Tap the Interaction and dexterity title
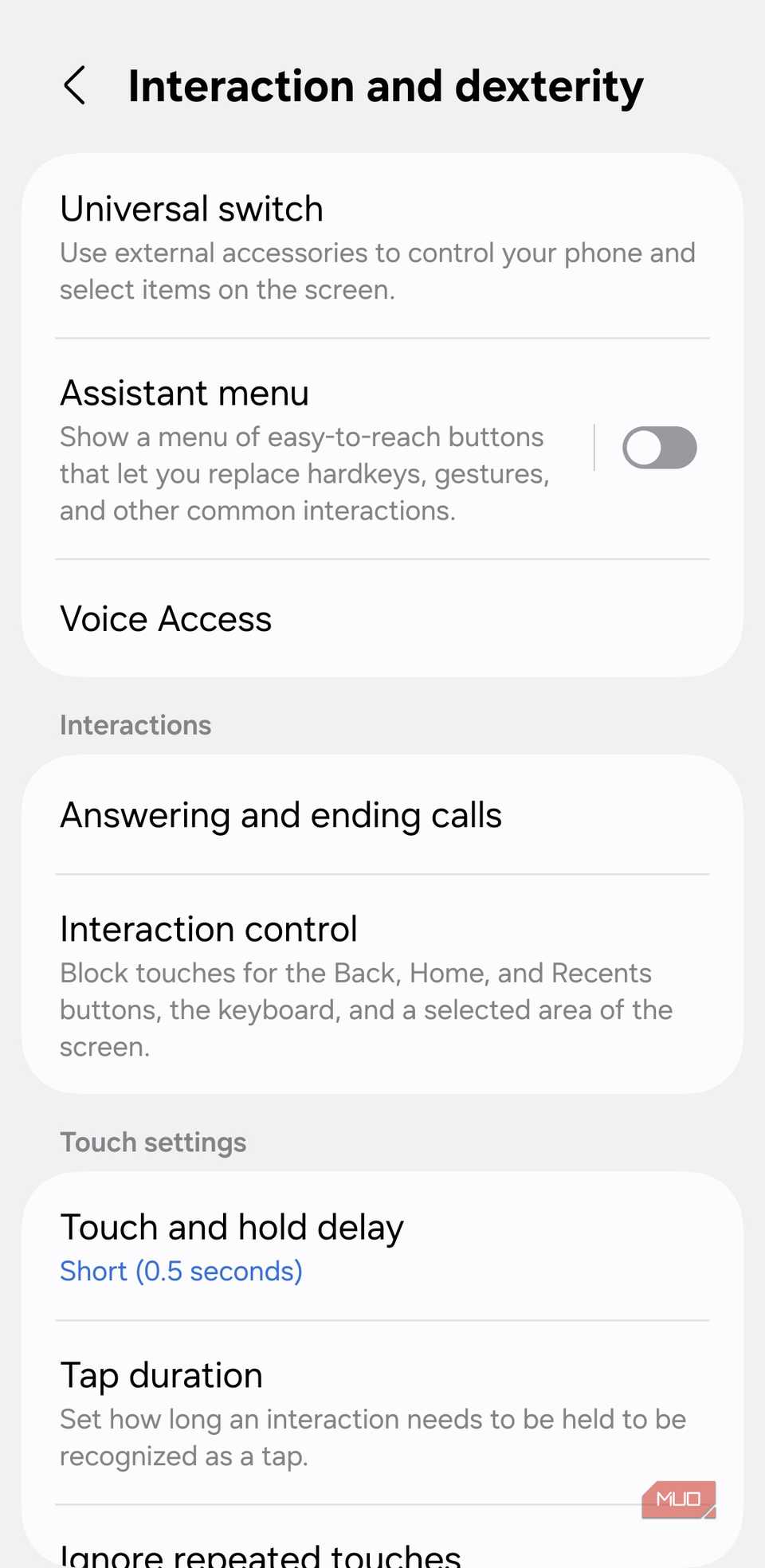This screenshot has height=1568, width=765. click(385, 85)
